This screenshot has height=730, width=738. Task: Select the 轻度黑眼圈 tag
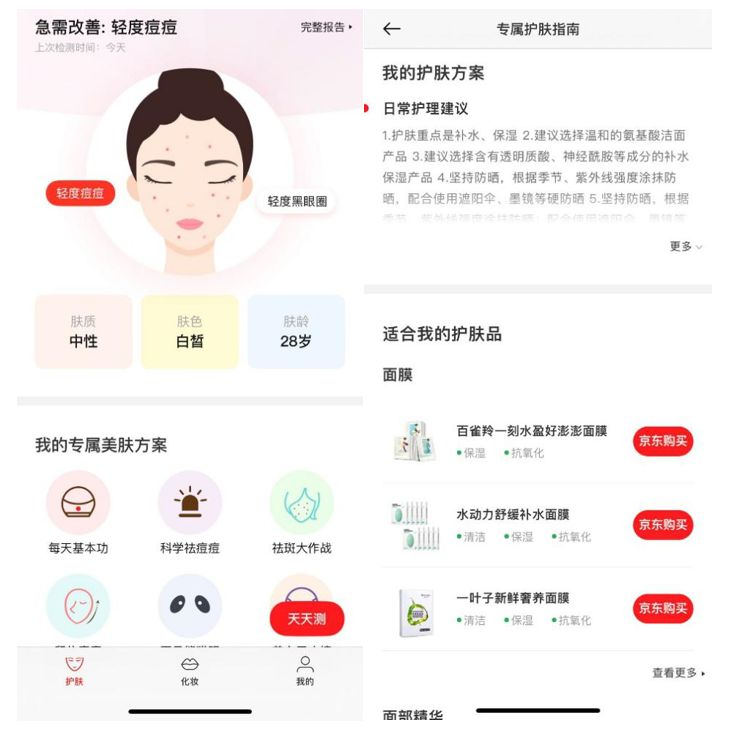coord(296,202)
